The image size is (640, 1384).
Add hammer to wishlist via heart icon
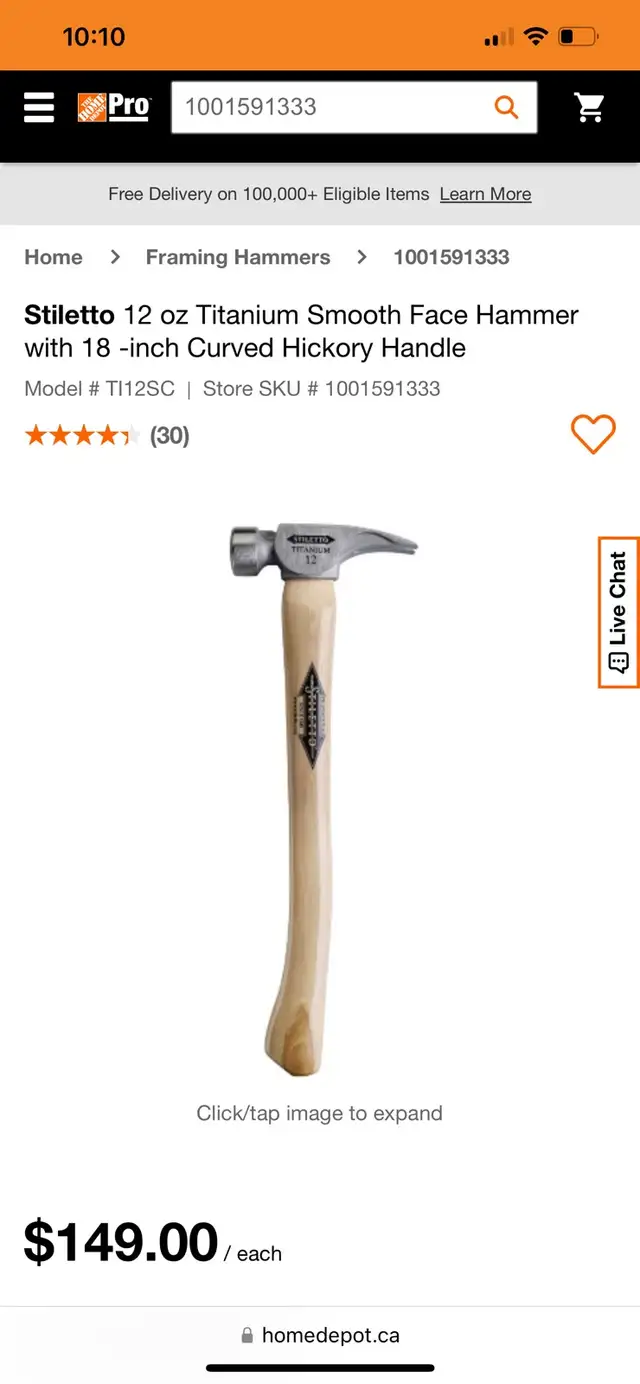pyautogui.click(x=593, y=434)
